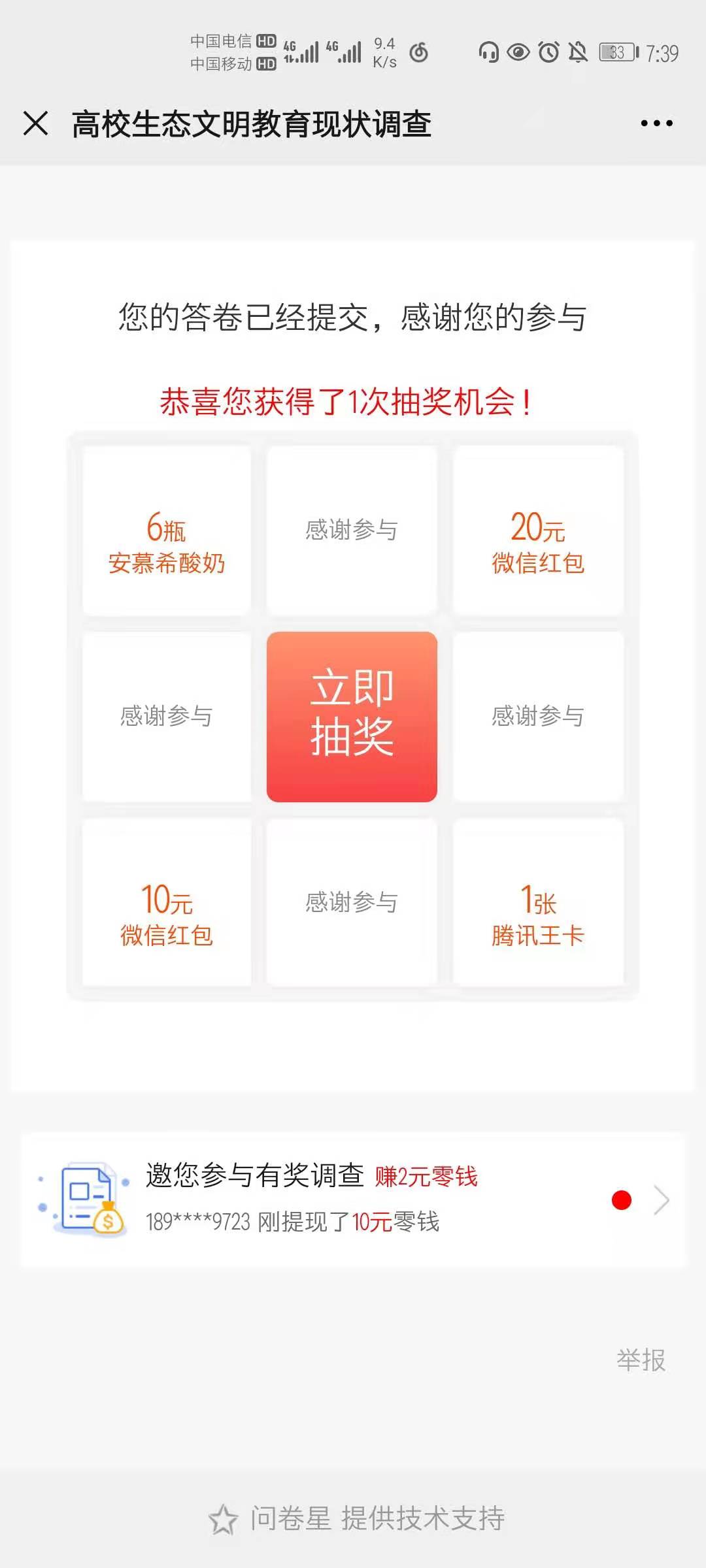The width and height of the screenshot is (706, 1568).
Task: Open 问卷星 提供技术支持 footer link
Action: (x=357, y=1518)
